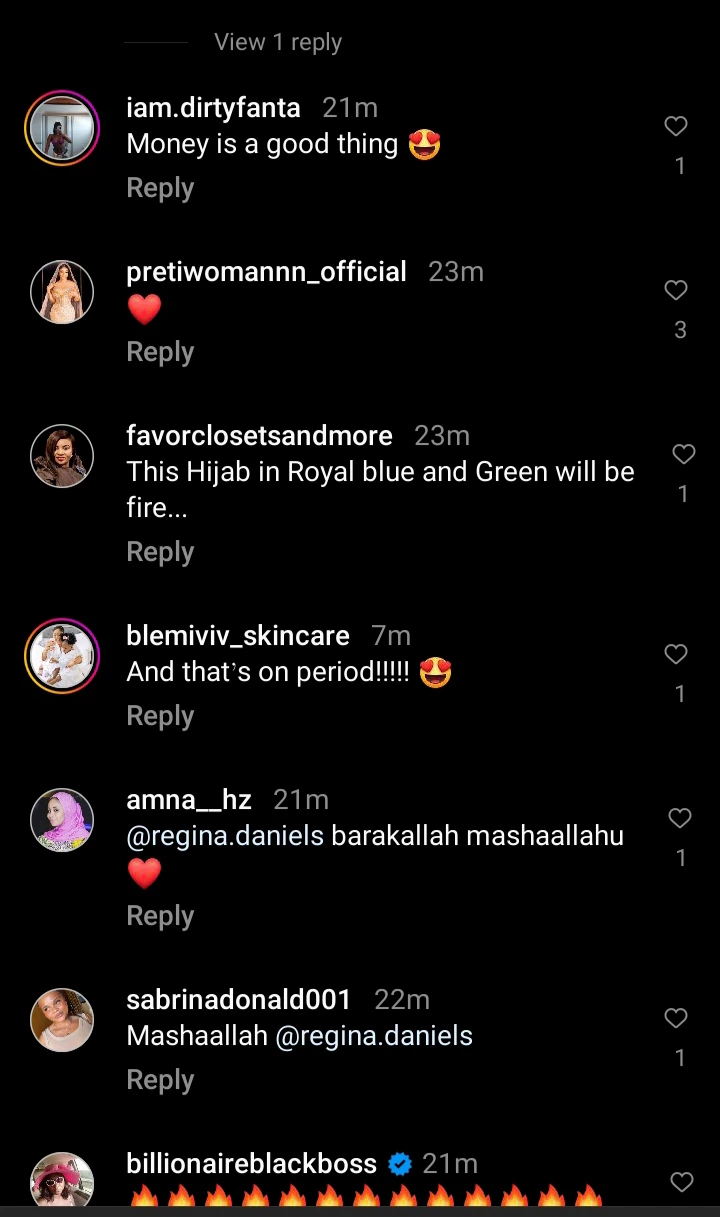
Task: Open billionaireblackboss's username
Action: (252, 1164)
